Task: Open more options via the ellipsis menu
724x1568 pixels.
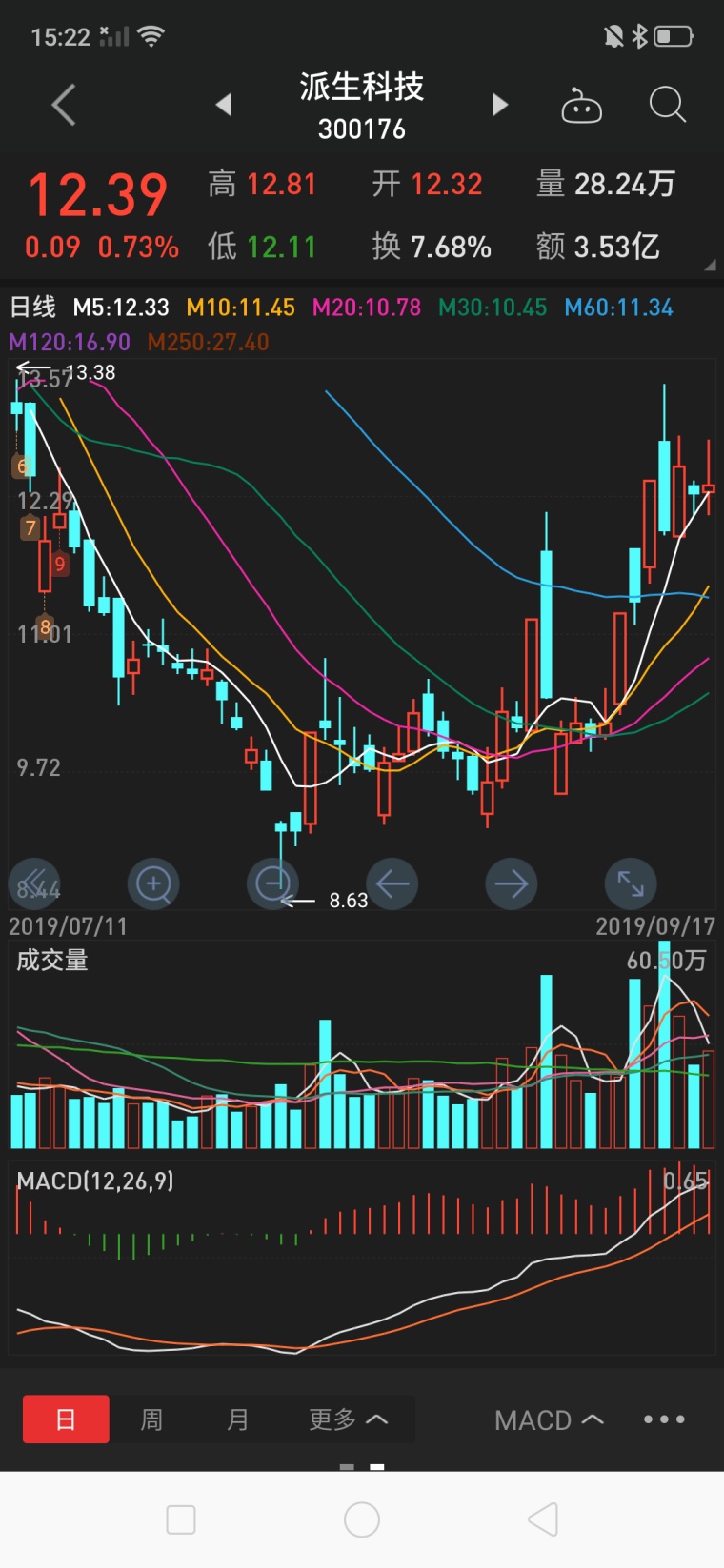Action: (x=663, y=1419)
